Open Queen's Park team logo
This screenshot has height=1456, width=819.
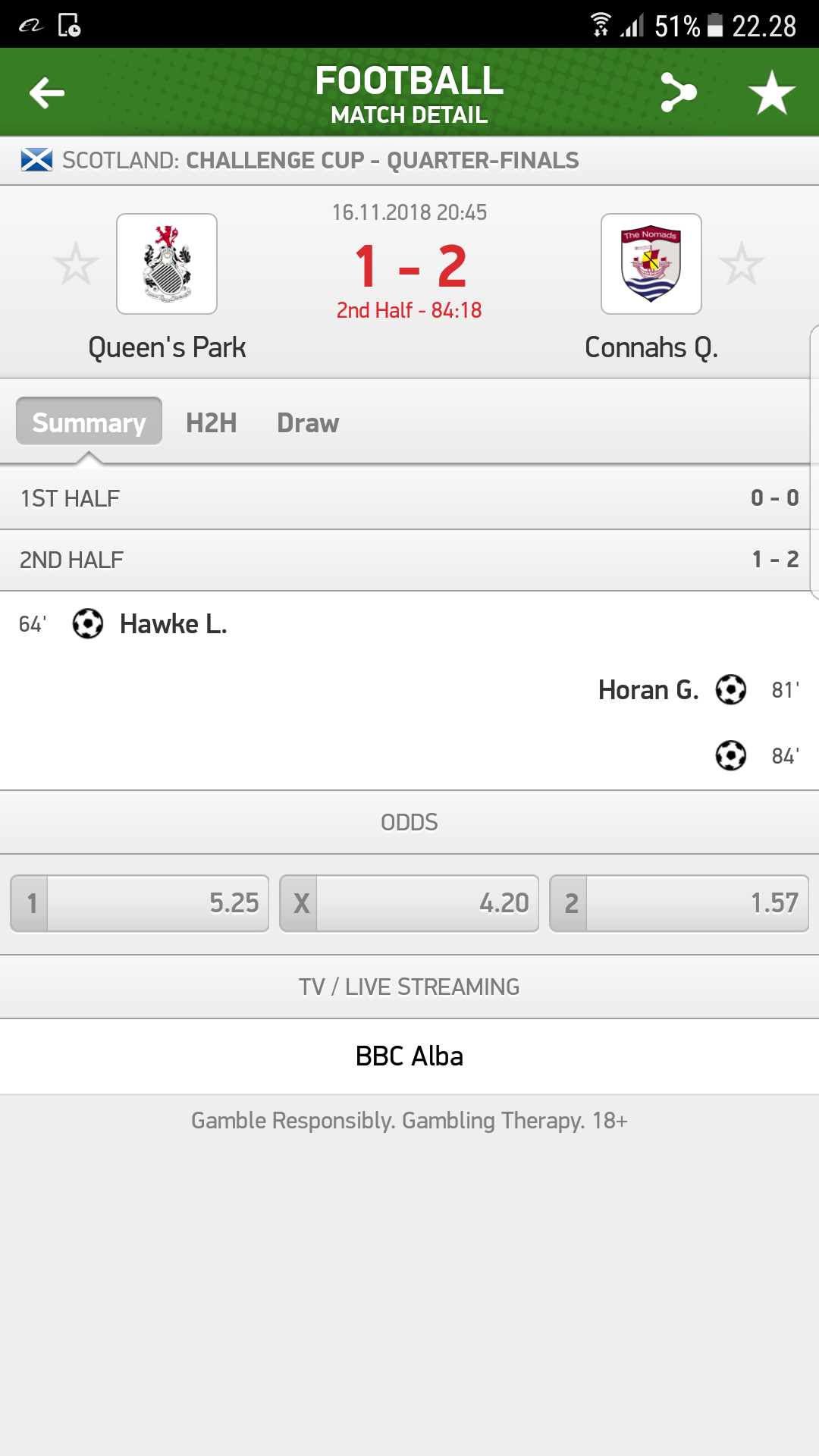[x=167, y=264]
